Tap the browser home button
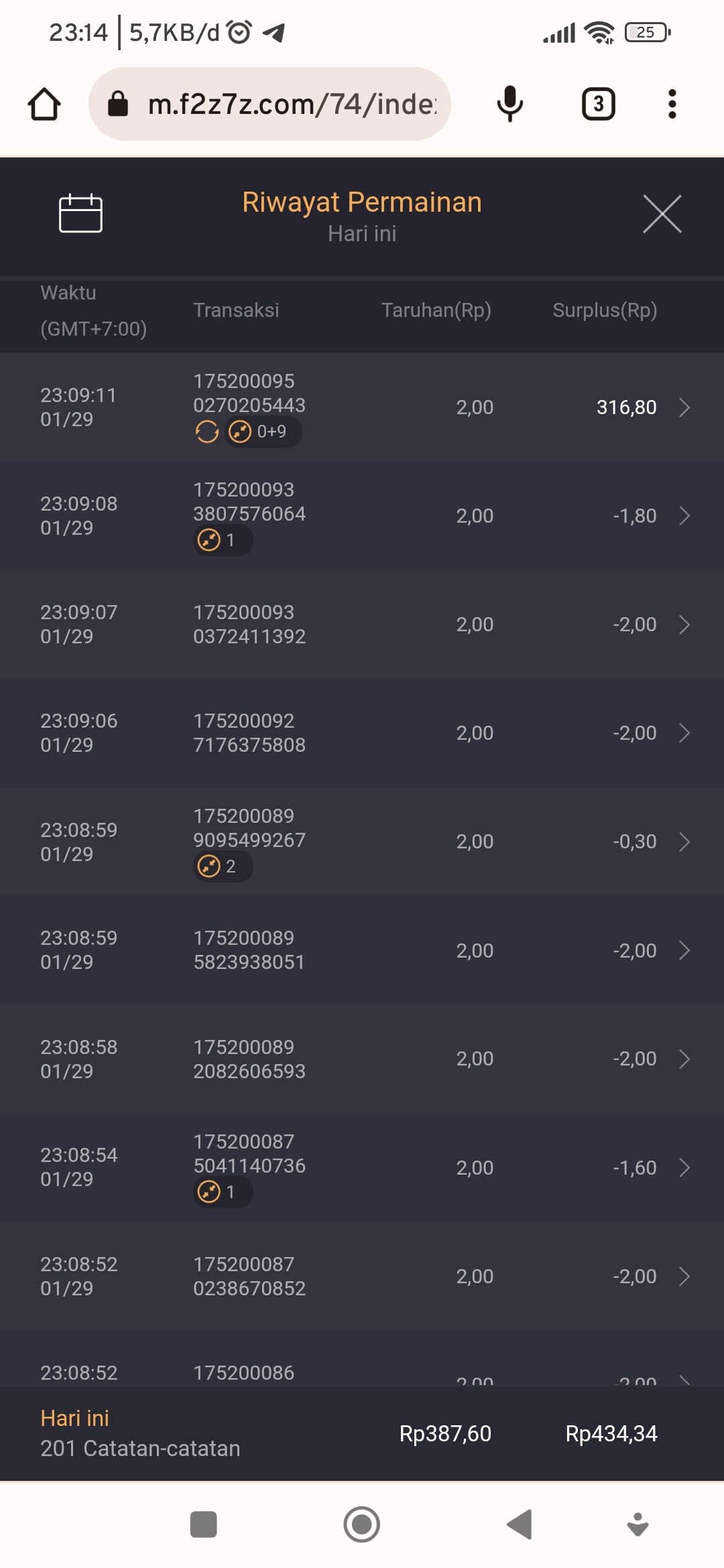The image size is (724, 1568). click(x=44, y=105)
